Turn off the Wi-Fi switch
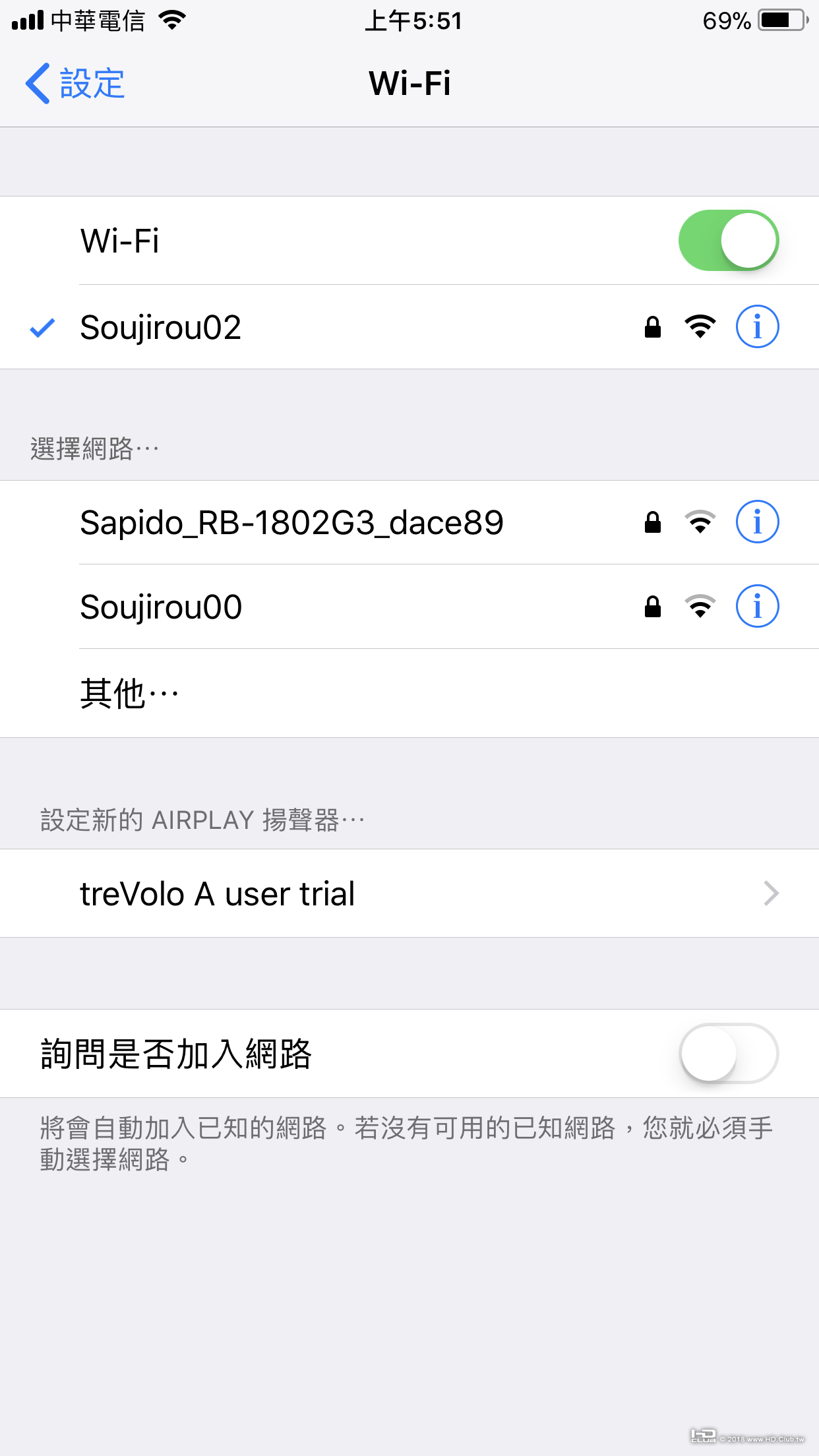The height and width of the screenshot is (1456, 819). pyautogui.click(x=728, y=241)
